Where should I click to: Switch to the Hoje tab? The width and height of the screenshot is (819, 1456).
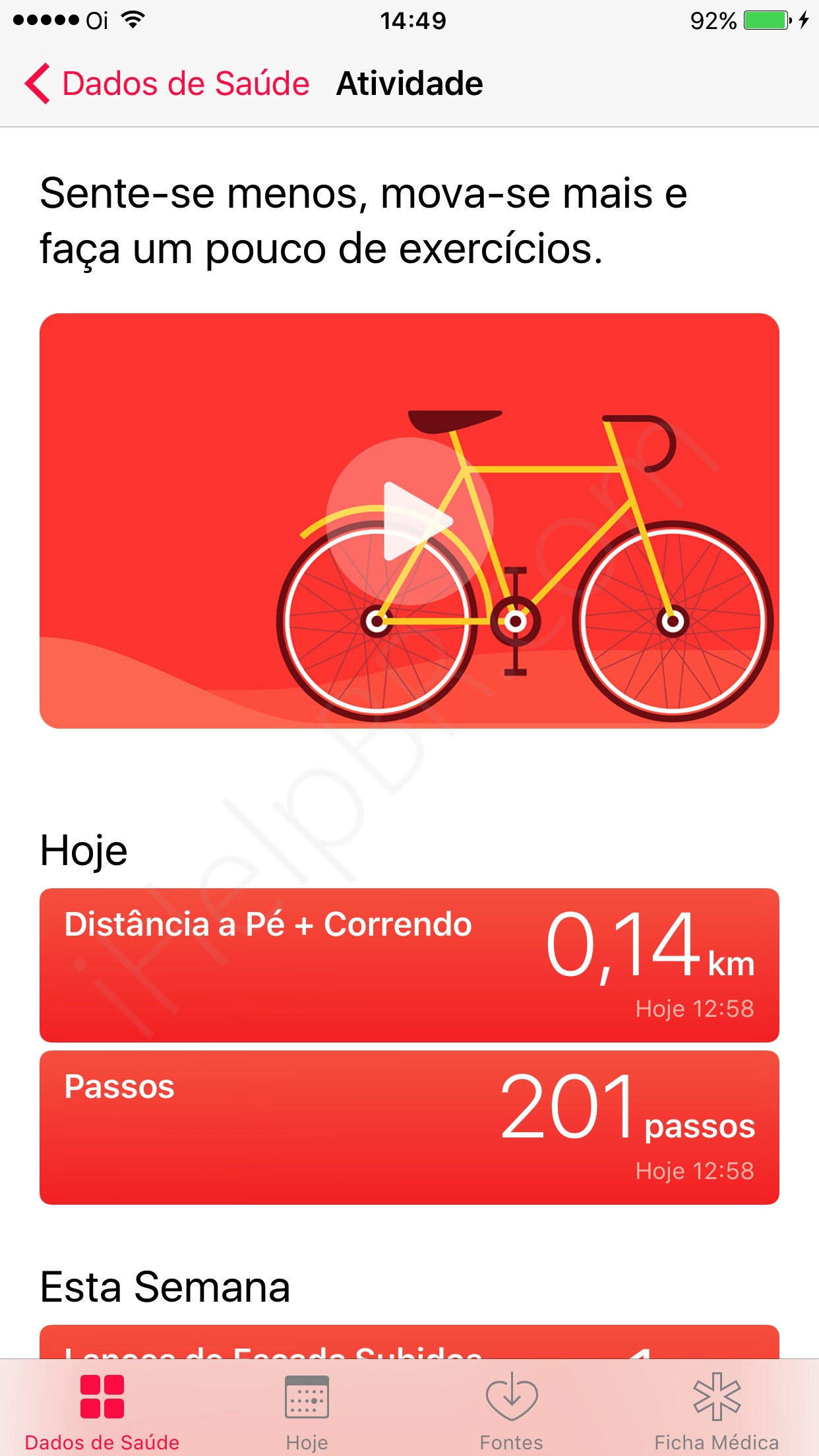[x=307, y=1412]
